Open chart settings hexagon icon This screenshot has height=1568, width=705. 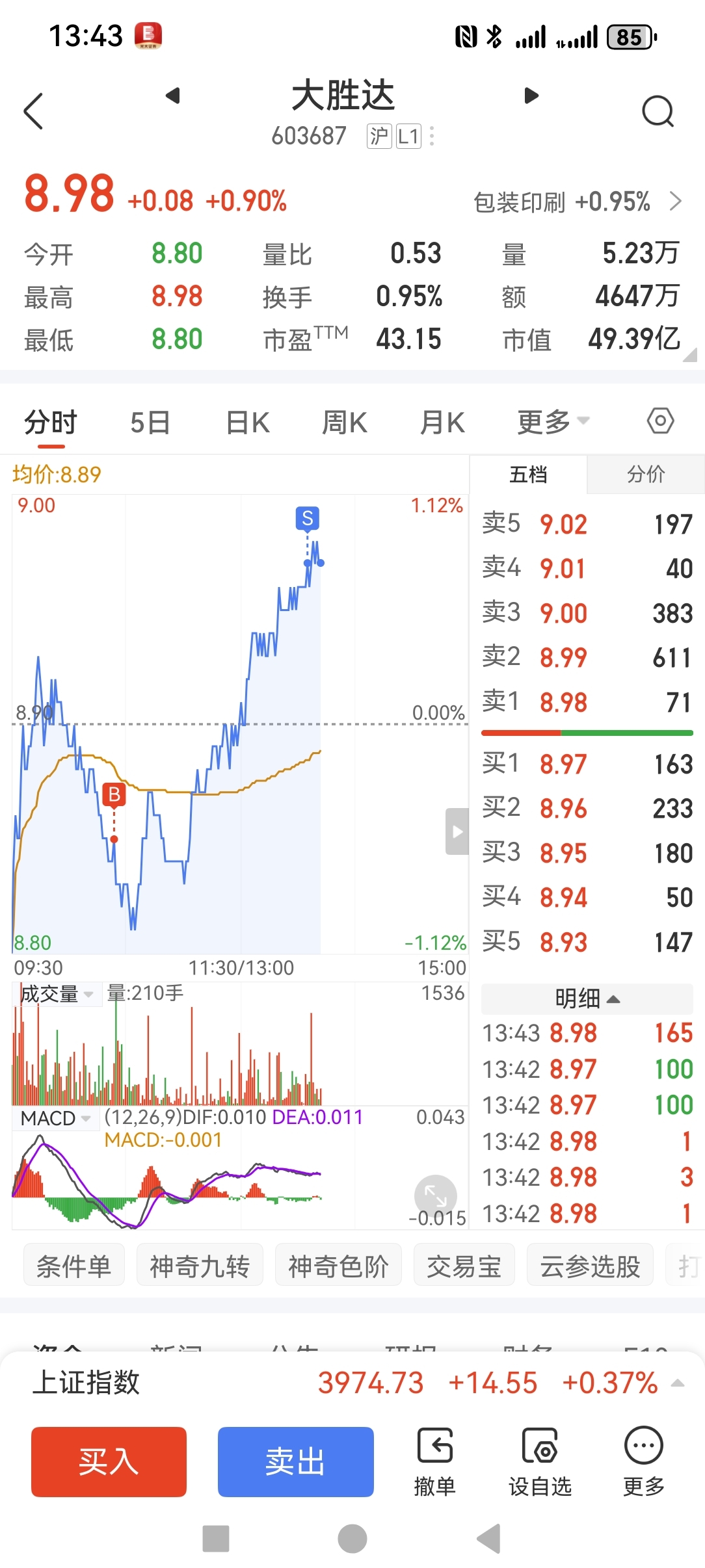click(660, 421)
